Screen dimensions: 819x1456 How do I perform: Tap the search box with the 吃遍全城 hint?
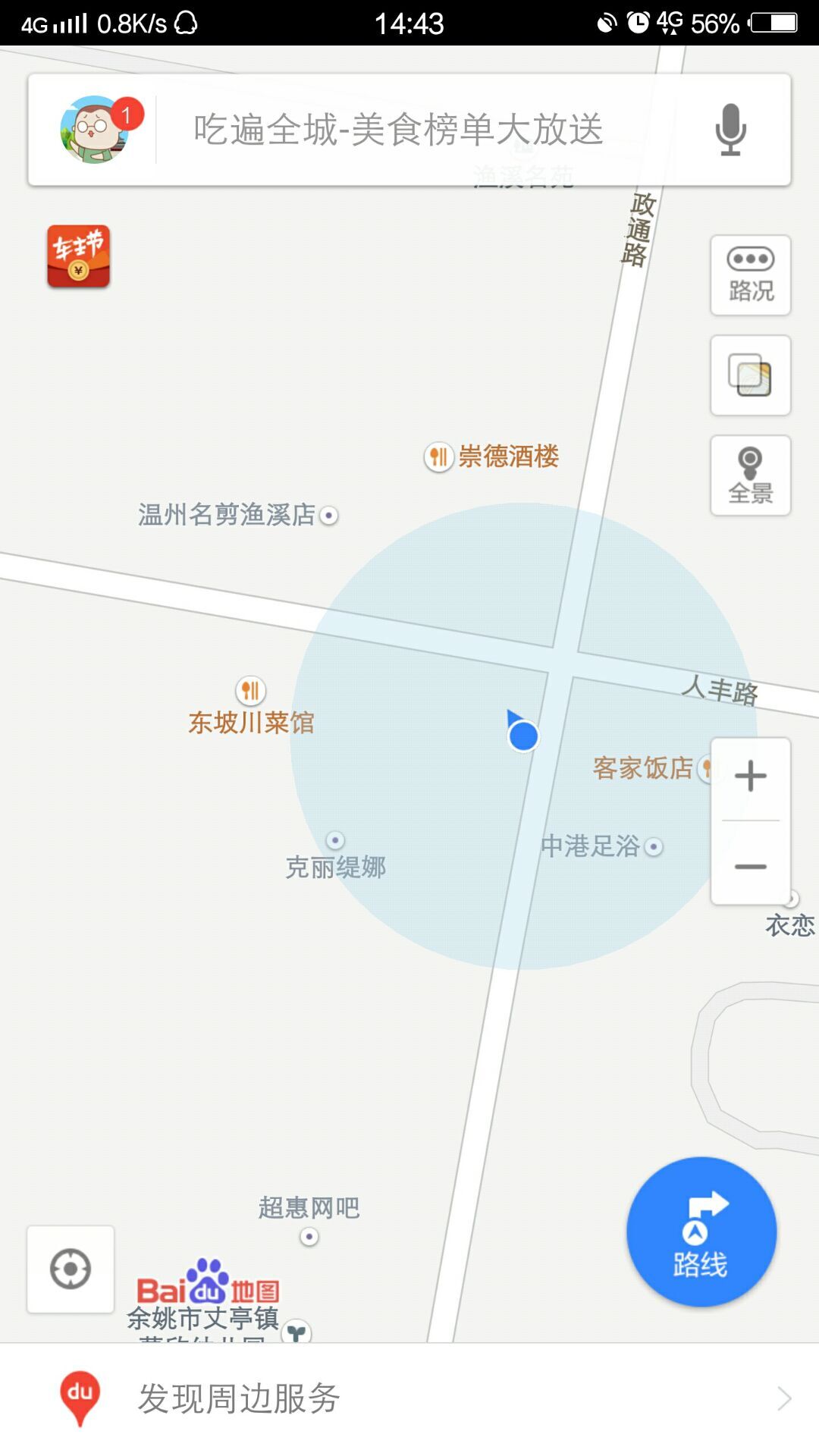click(398, 130)
